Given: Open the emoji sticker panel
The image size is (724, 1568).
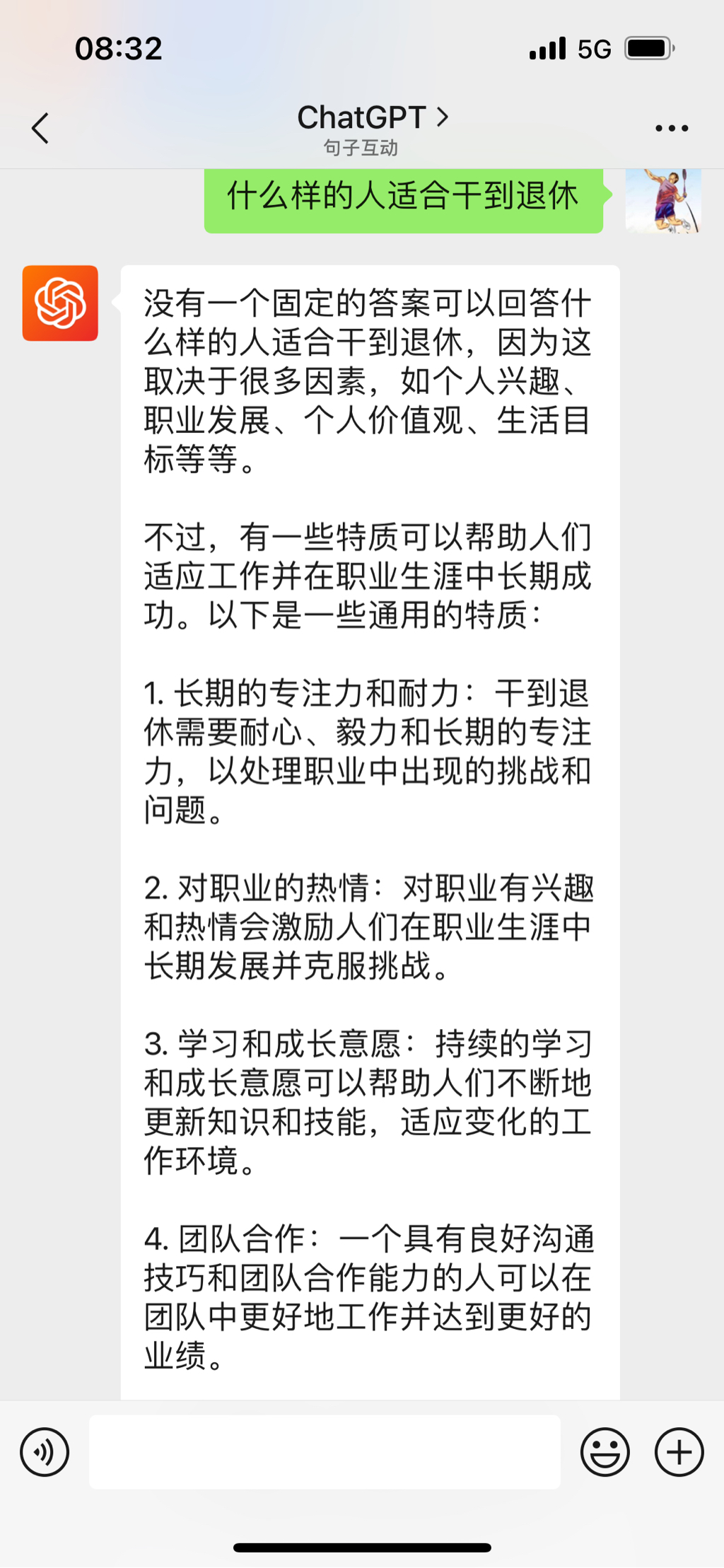Looking at the screenshot, I should tap(605, 1452).
